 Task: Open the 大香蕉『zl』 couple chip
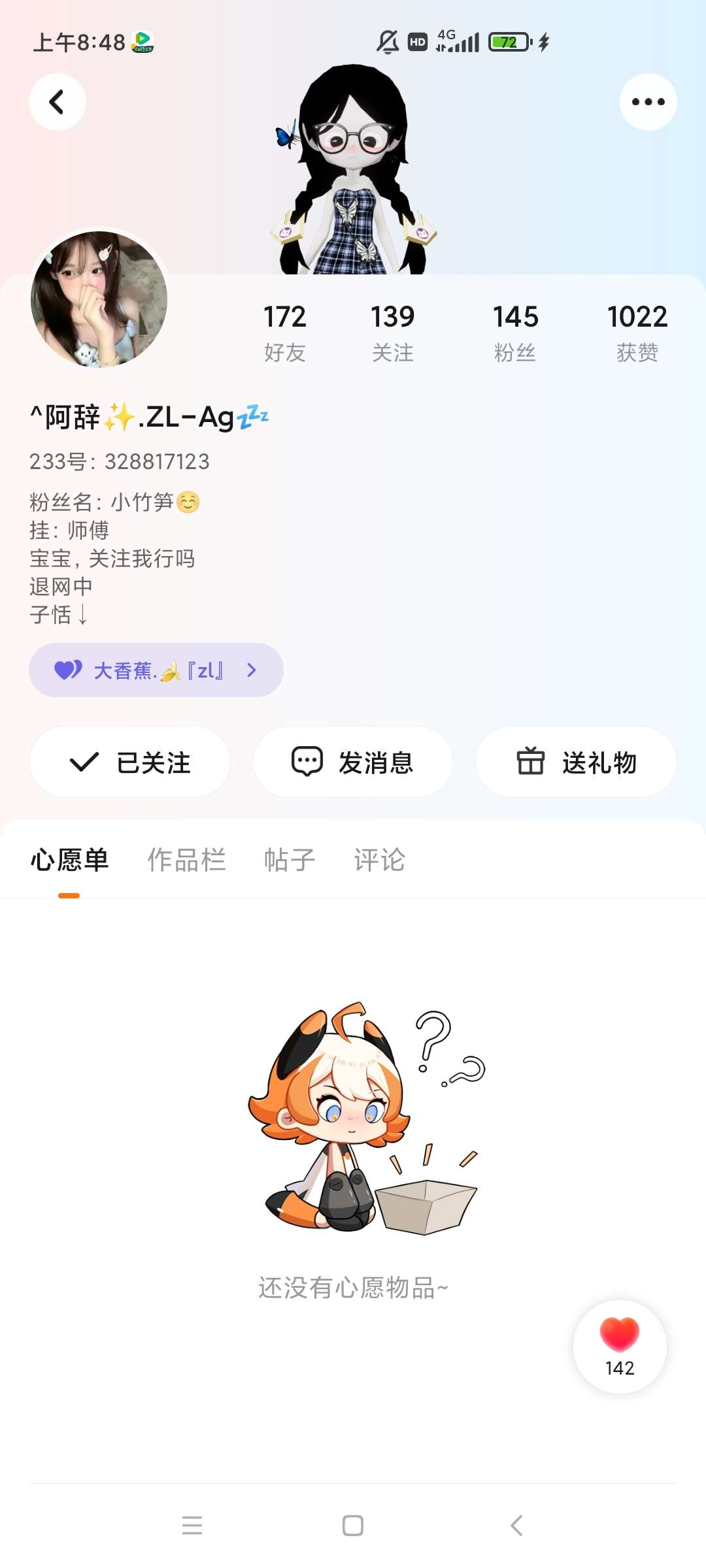tap(156, 670)
